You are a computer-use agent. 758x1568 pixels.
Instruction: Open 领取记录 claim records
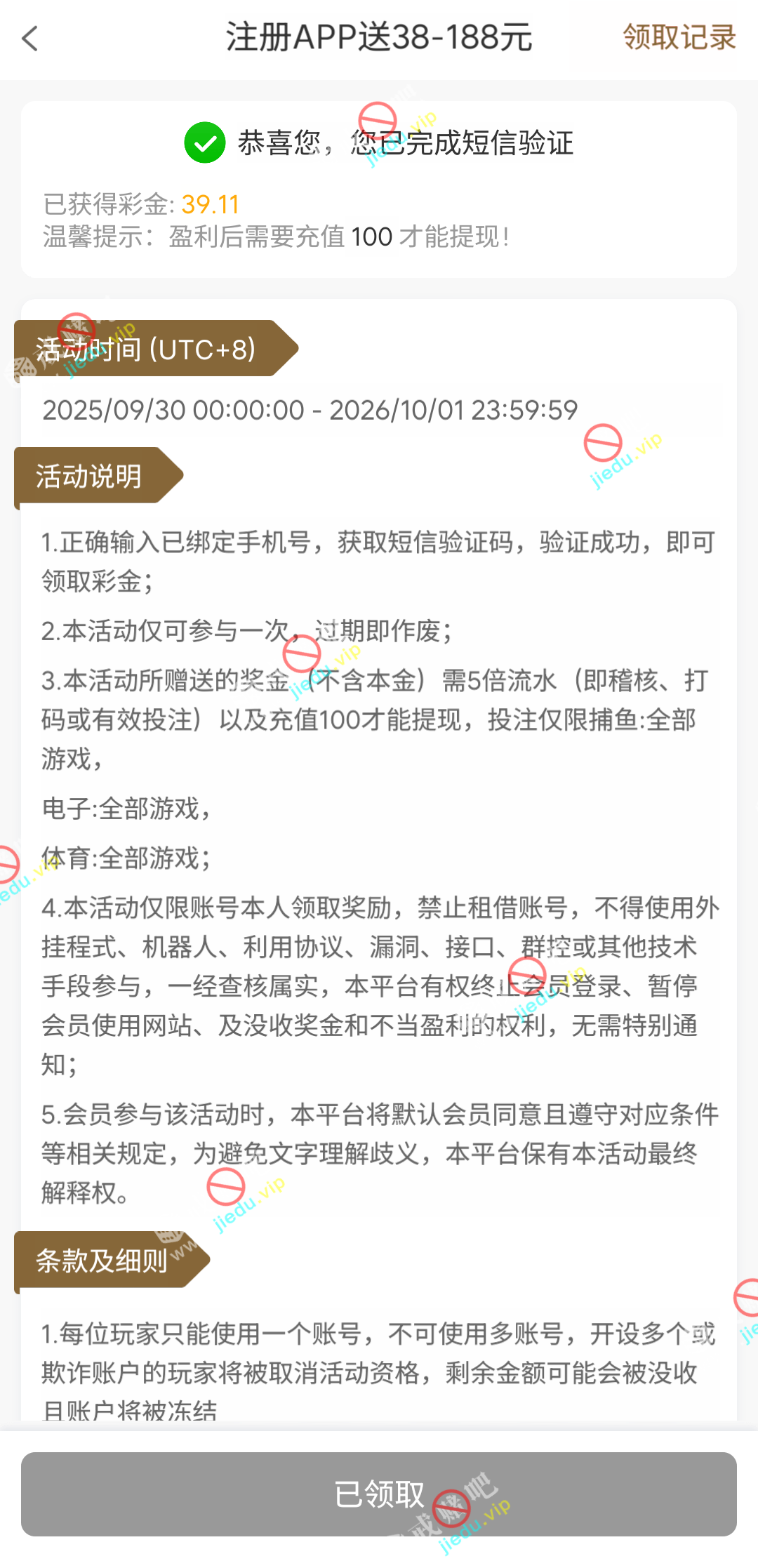coord(679,38)
